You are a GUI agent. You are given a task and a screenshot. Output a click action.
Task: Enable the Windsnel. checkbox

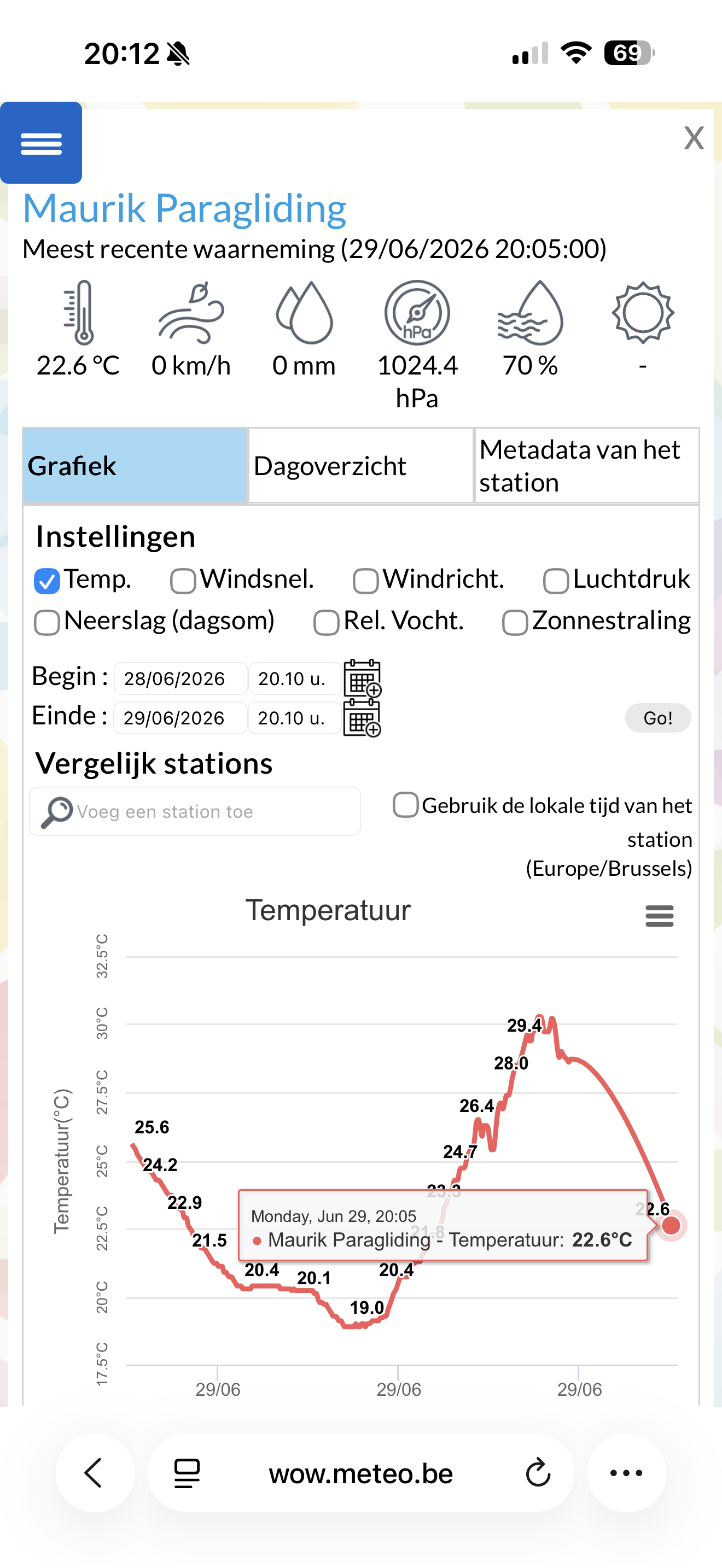183,581
